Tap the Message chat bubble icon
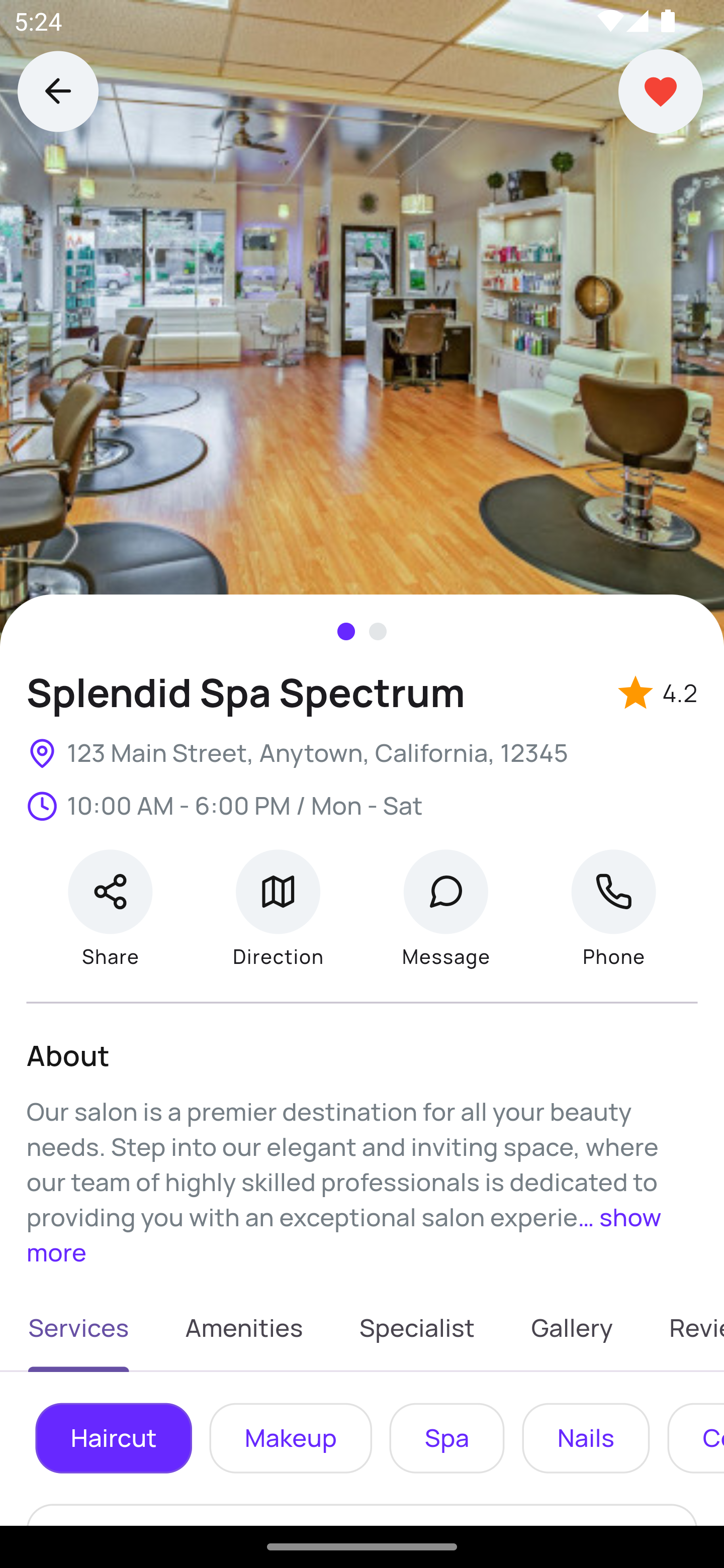 446,891
